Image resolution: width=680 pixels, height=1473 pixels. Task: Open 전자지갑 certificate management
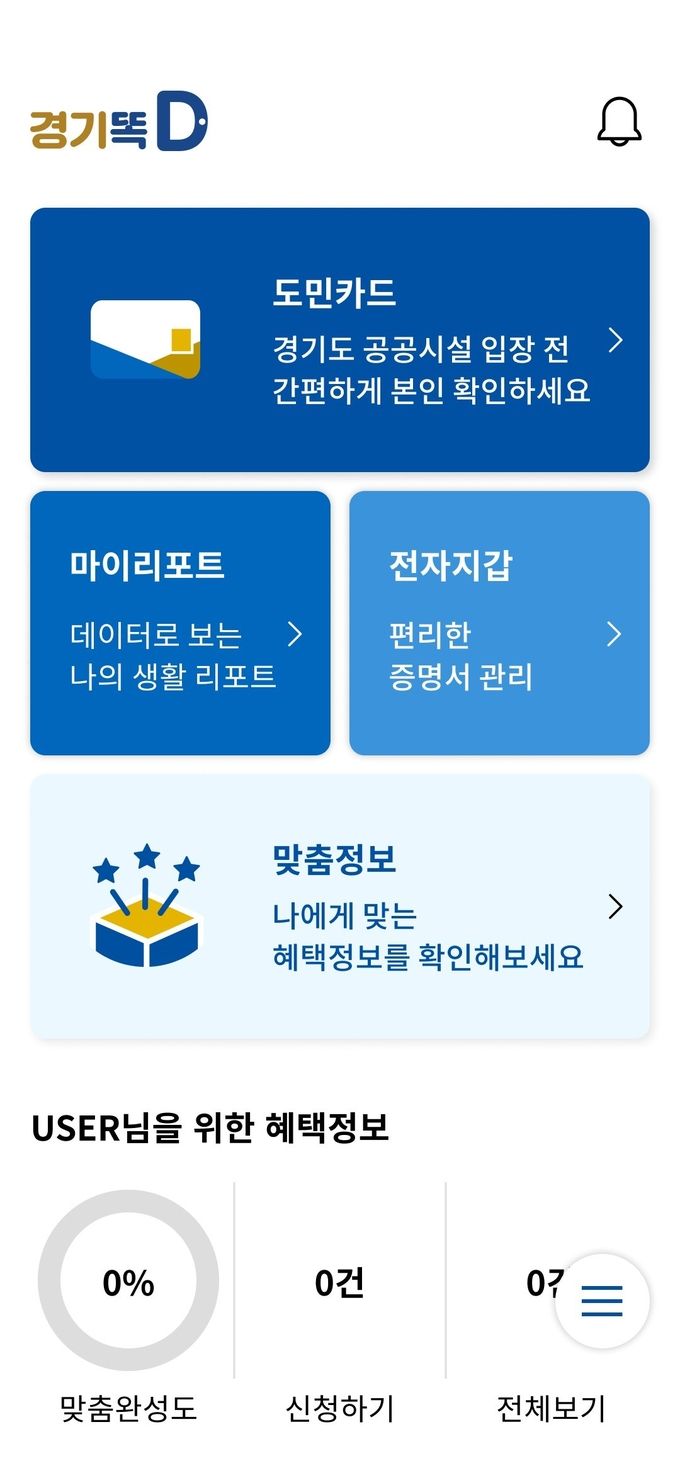pyautogui.click(x=499, y=622)
